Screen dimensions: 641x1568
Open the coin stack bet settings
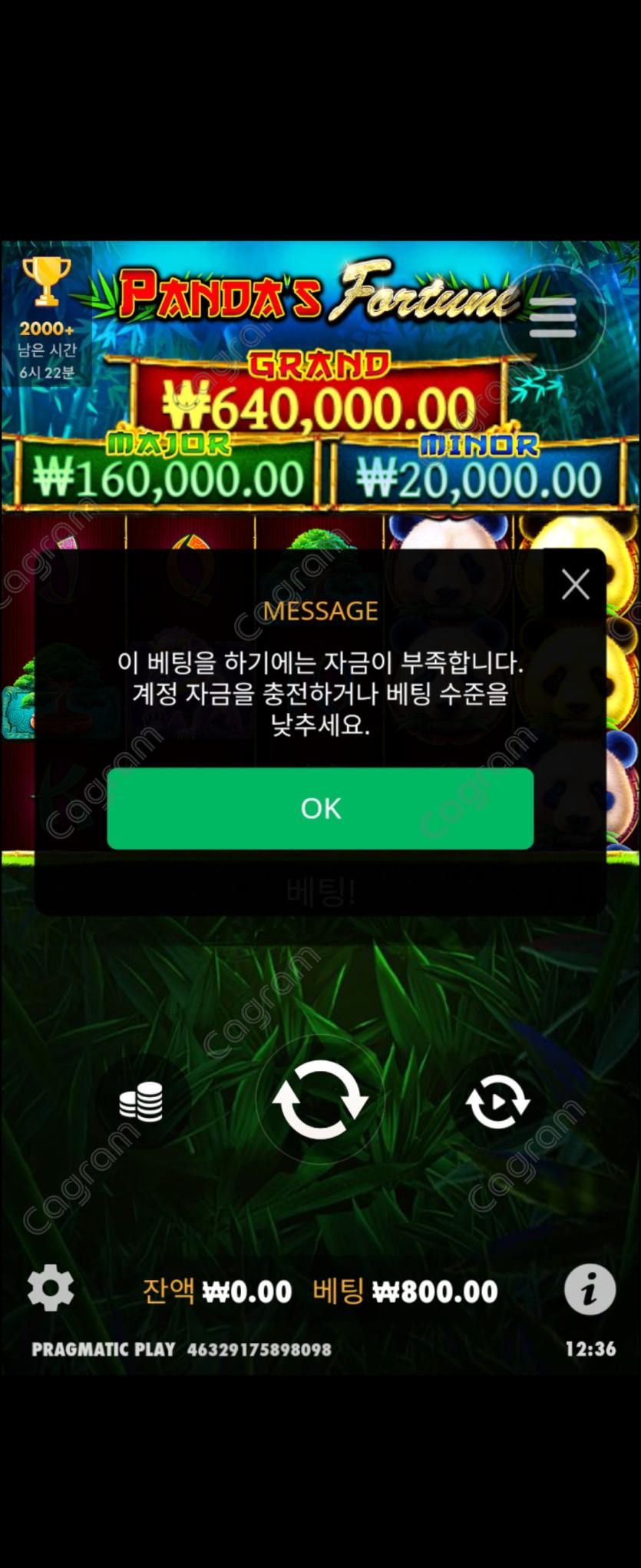(141, 1102)
